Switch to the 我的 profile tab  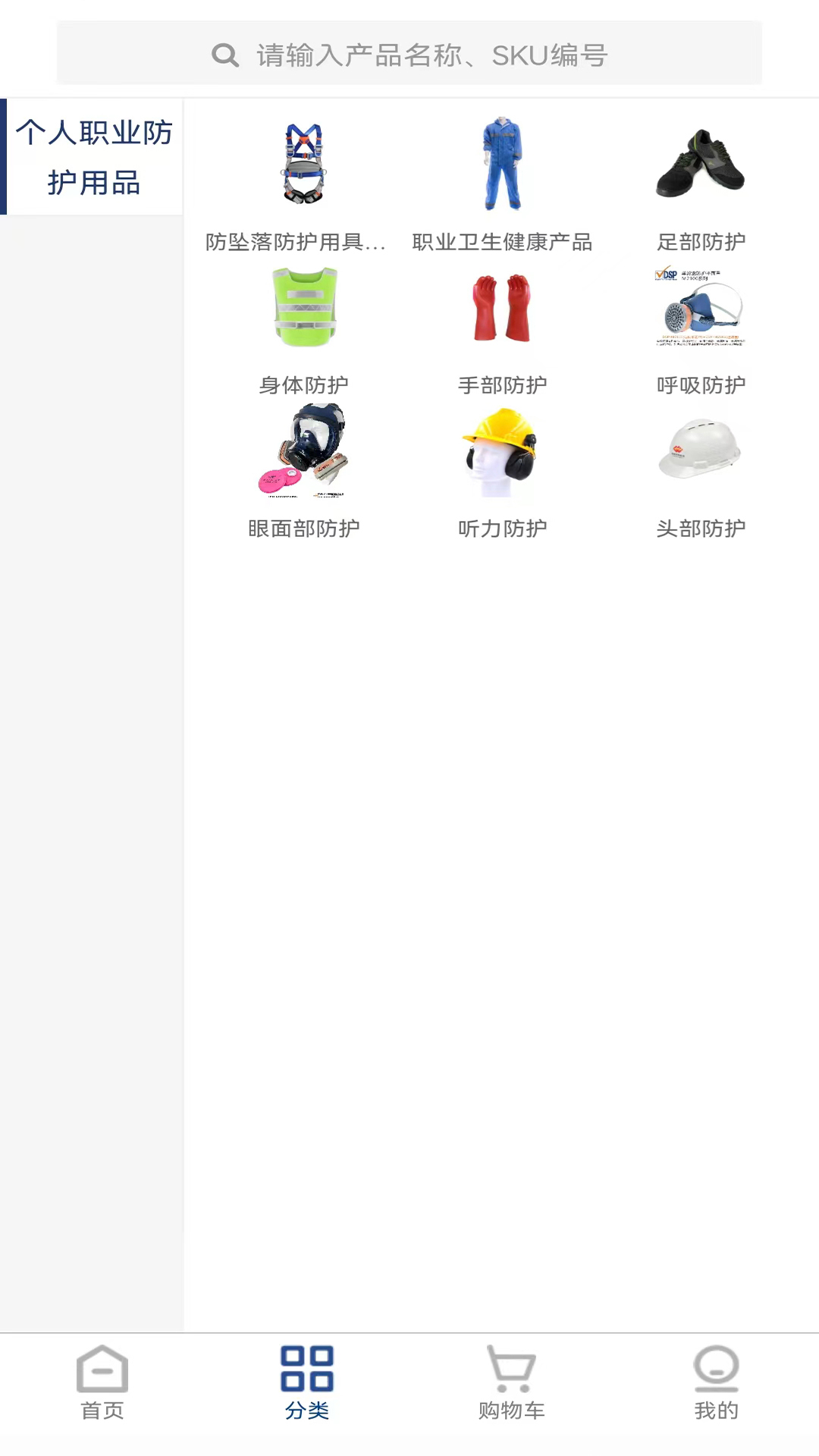point(717,1383)
